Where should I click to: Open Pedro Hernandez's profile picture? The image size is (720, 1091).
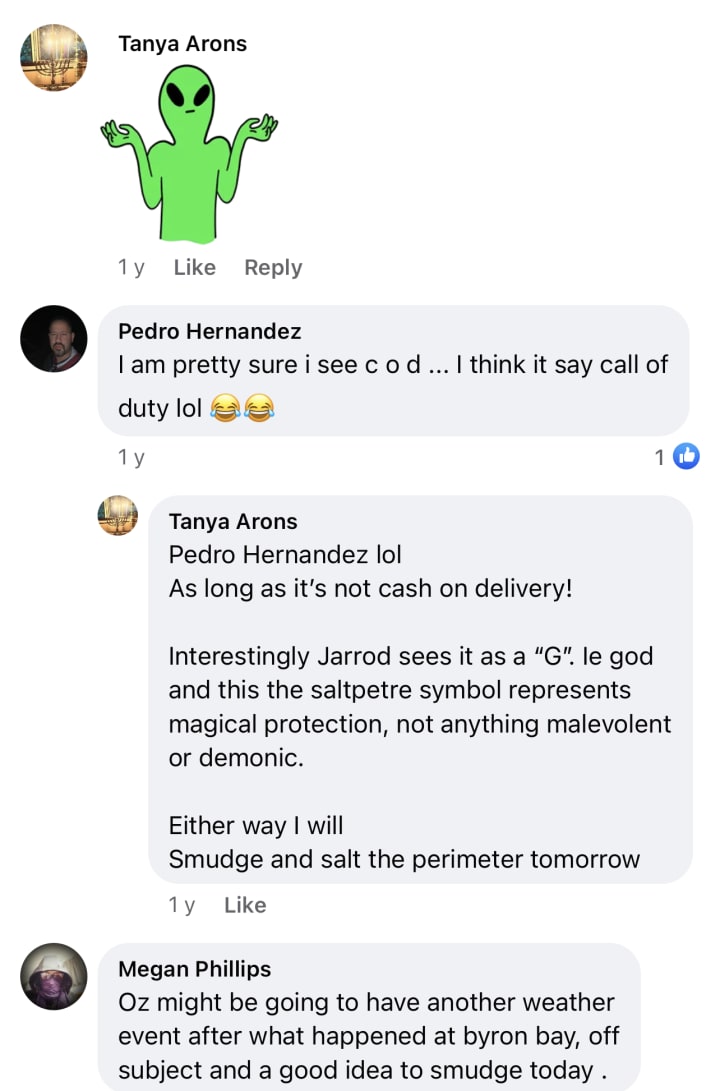[x=54, y=338]
